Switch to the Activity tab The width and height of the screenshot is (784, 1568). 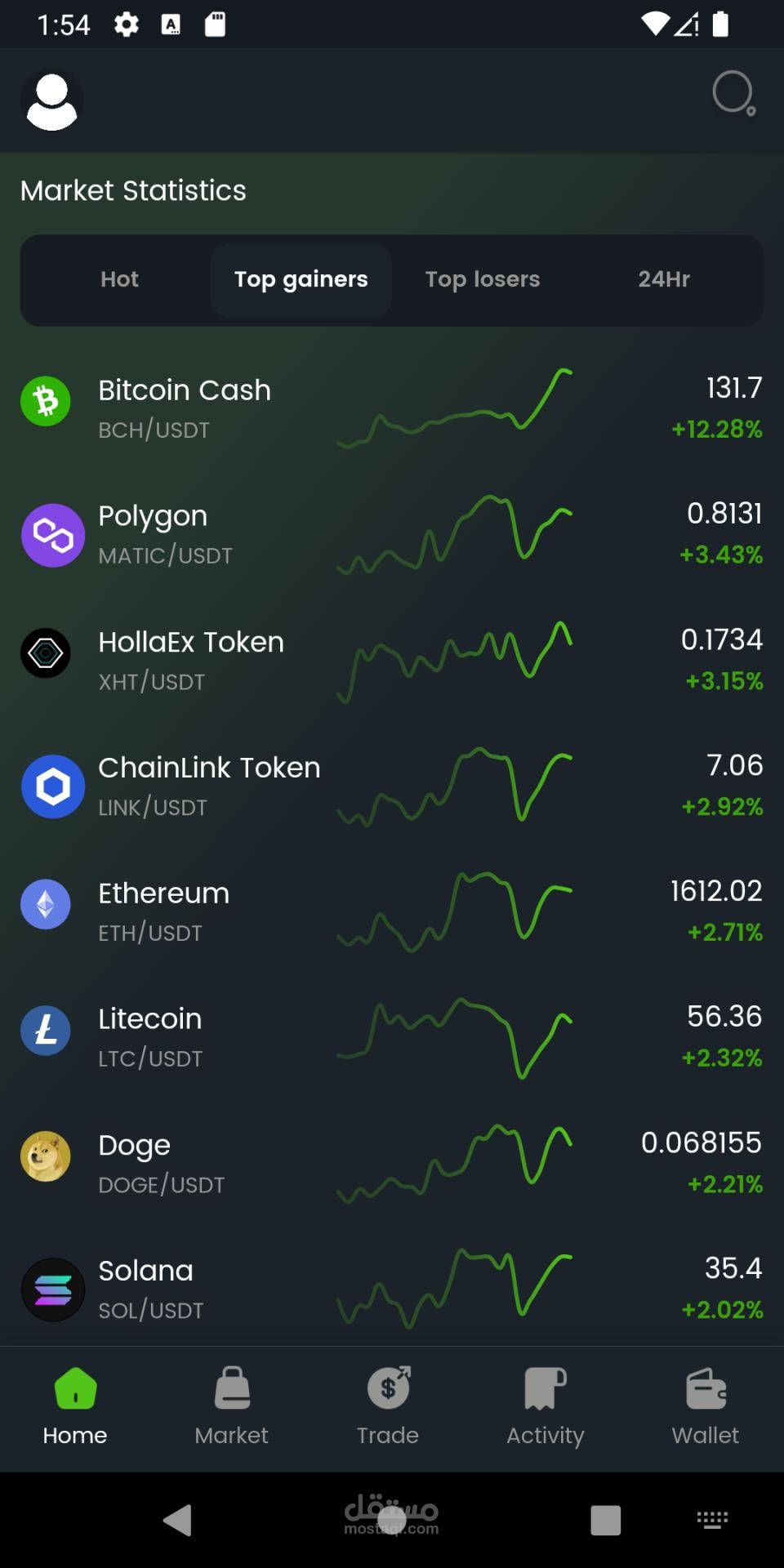click(545, 1406)
